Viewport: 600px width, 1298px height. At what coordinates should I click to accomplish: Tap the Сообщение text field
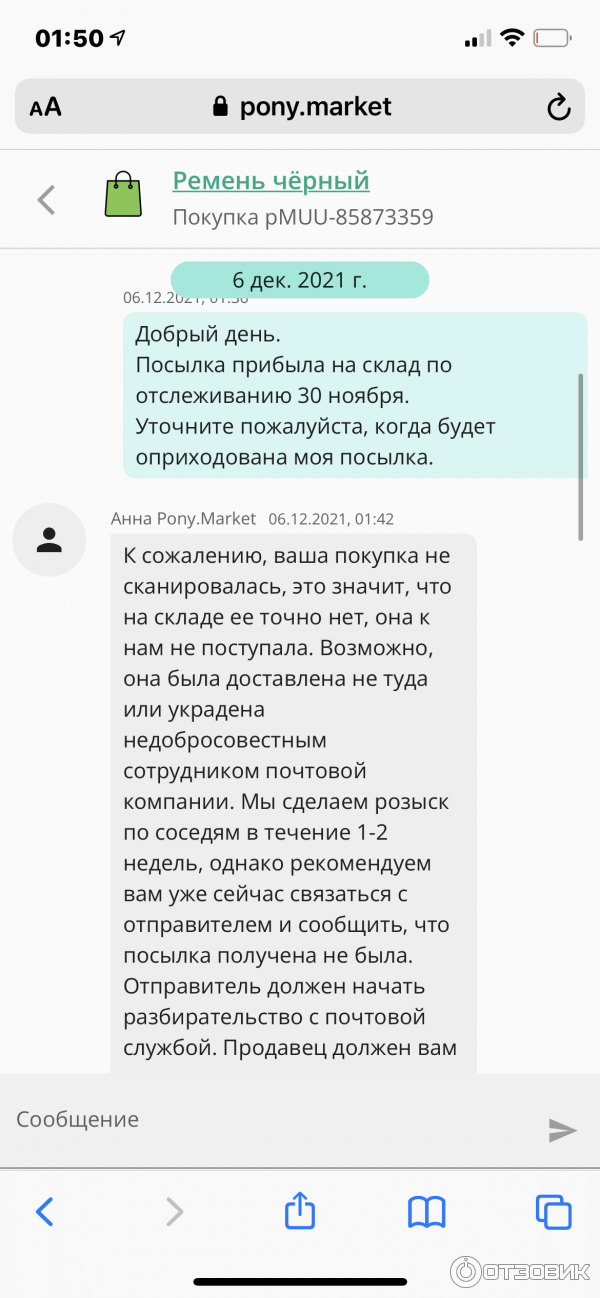(270, 1120)
